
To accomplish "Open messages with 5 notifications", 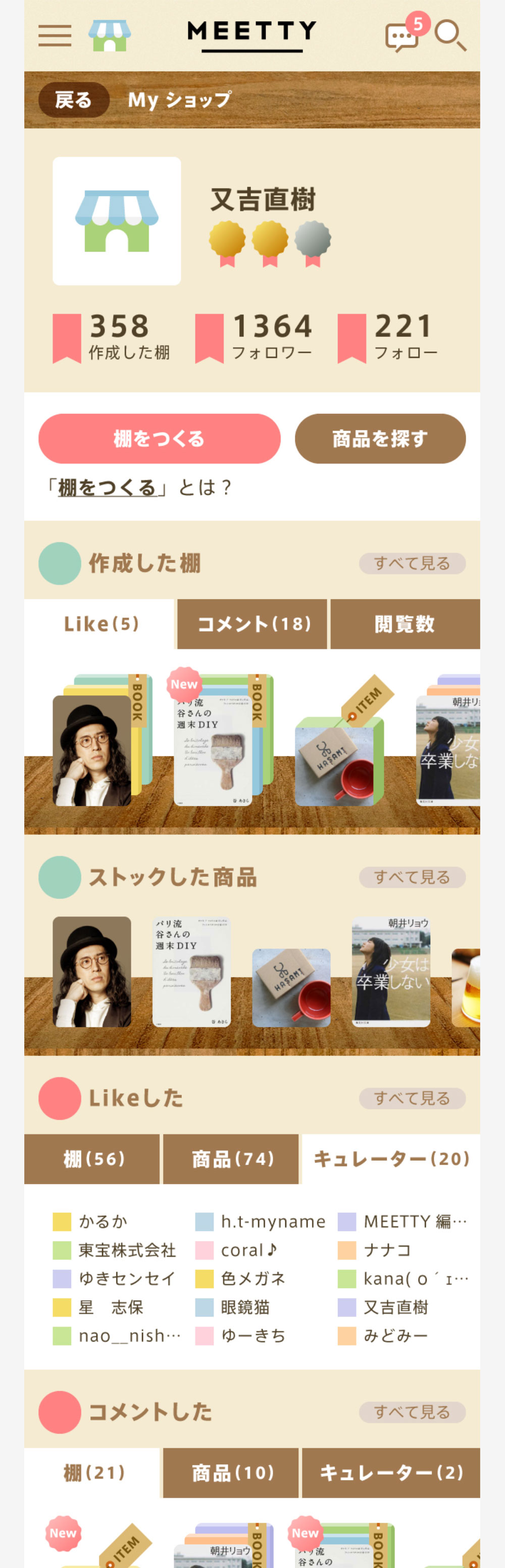I will click(402, 37).
